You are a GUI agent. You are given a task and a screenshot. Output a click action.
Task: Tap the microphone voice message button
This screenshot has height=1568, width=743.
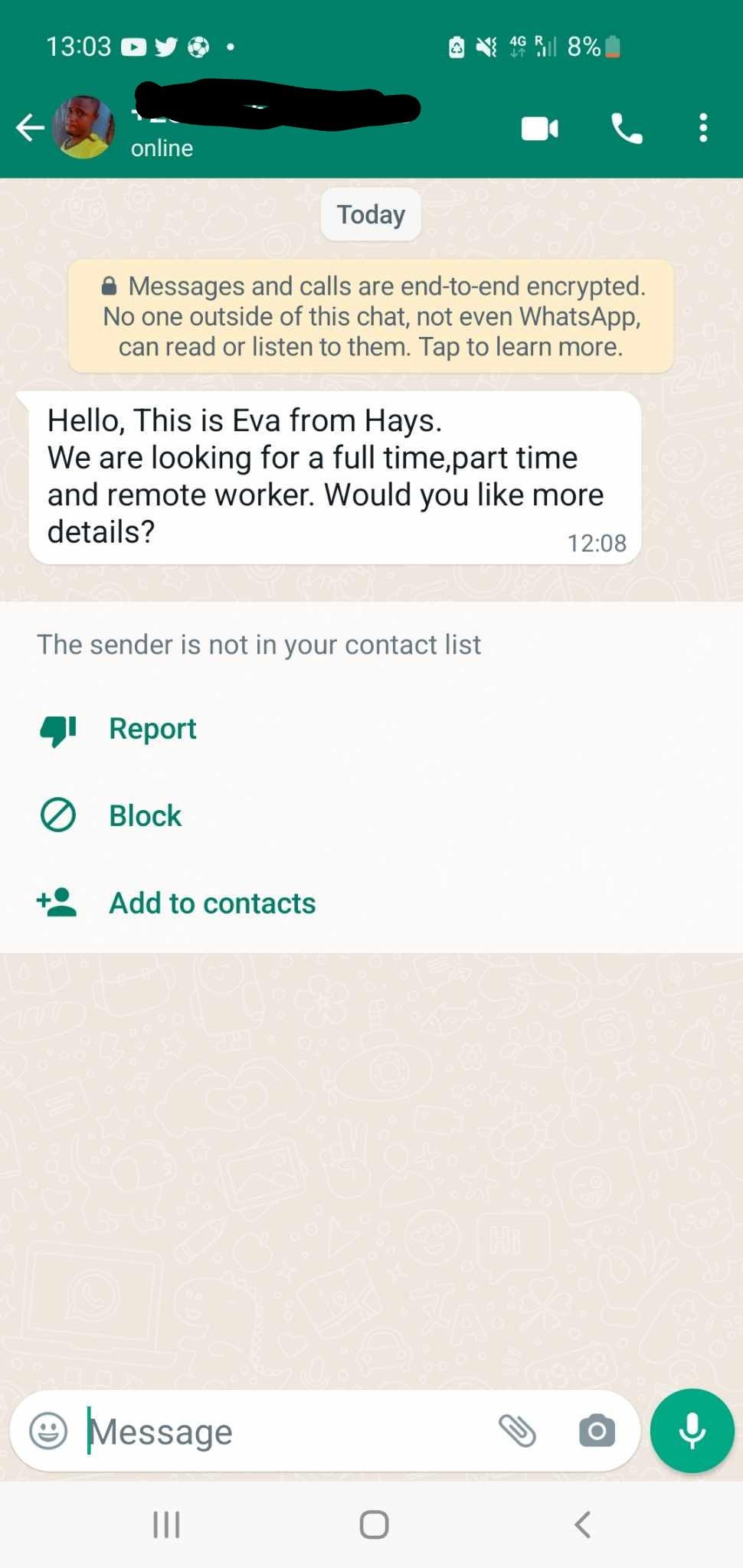692,1431
